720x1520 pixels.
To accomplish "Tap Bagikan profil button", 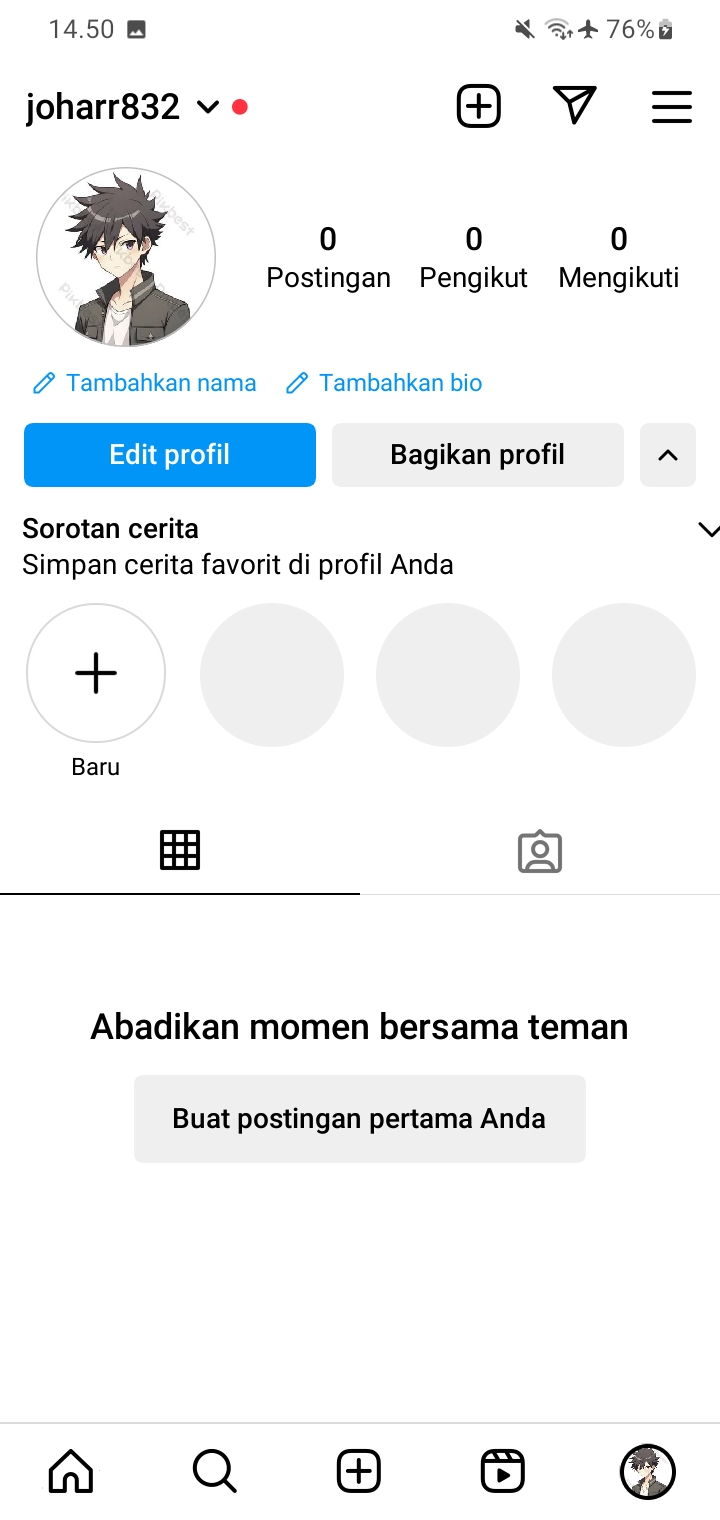I will pos(478,455).
